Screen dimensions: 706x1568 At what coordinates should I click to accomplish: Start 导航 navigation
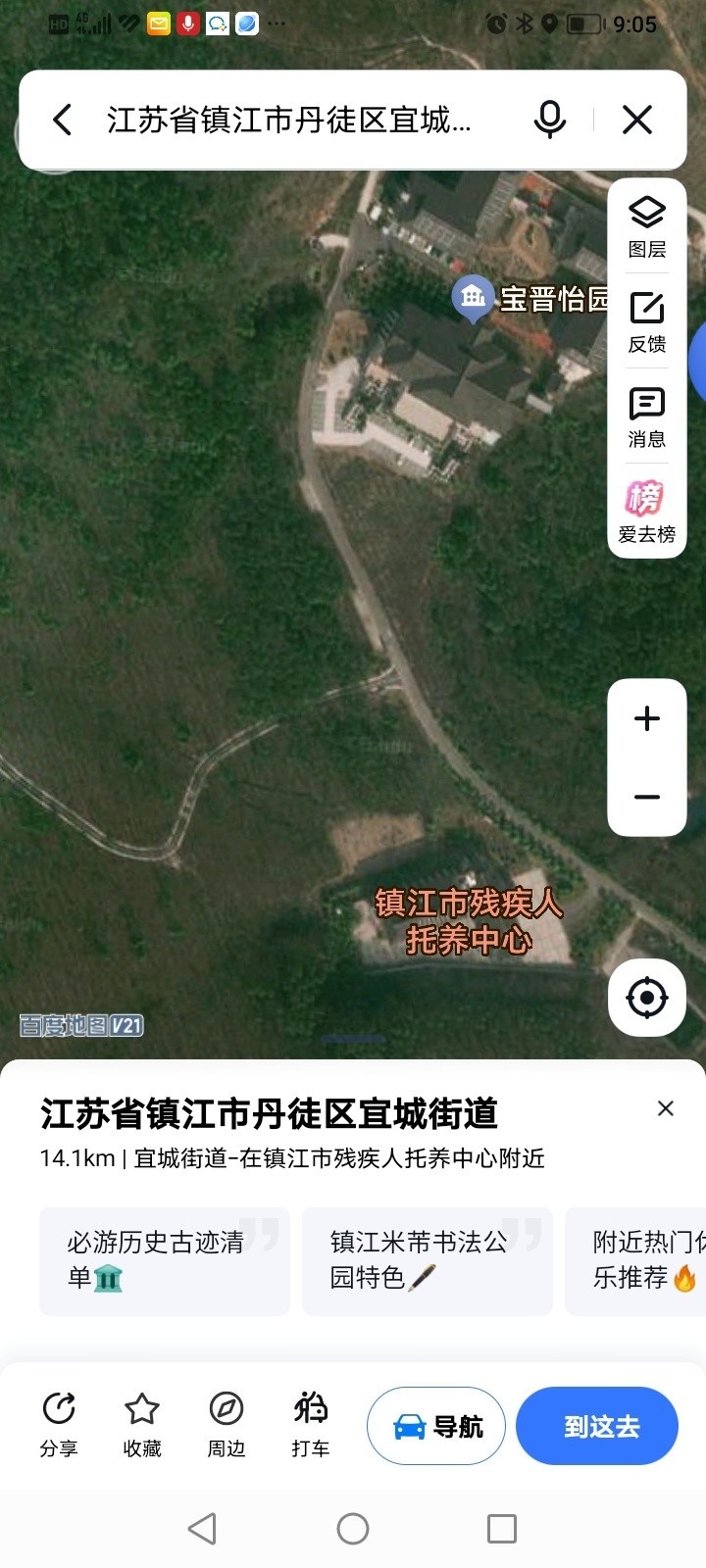click(436, 1426)
